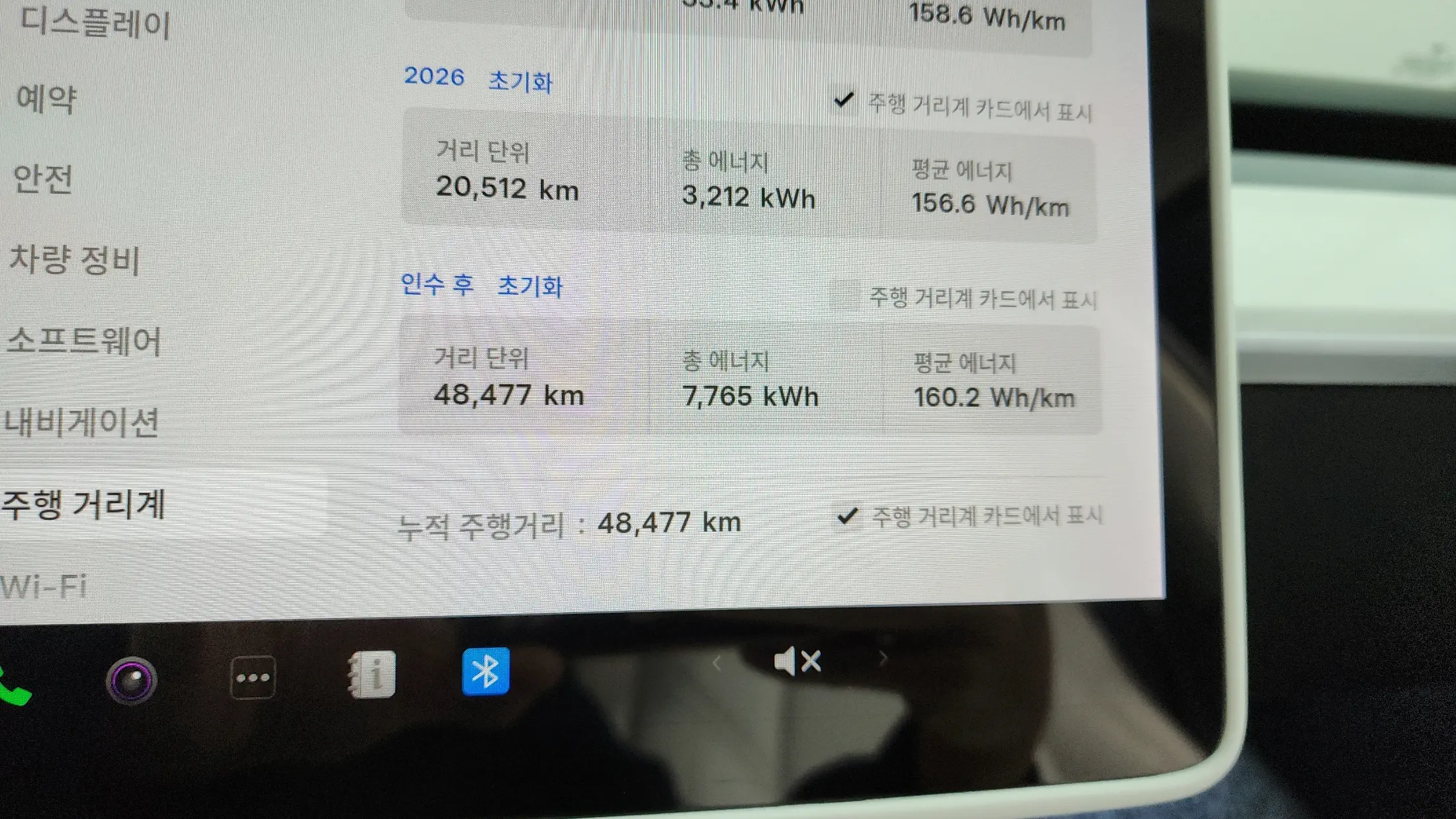The width and height of the screenshot is (1456, 819).
Task: Open the three-dot all apps menu
Action: [x=253, y=677]
